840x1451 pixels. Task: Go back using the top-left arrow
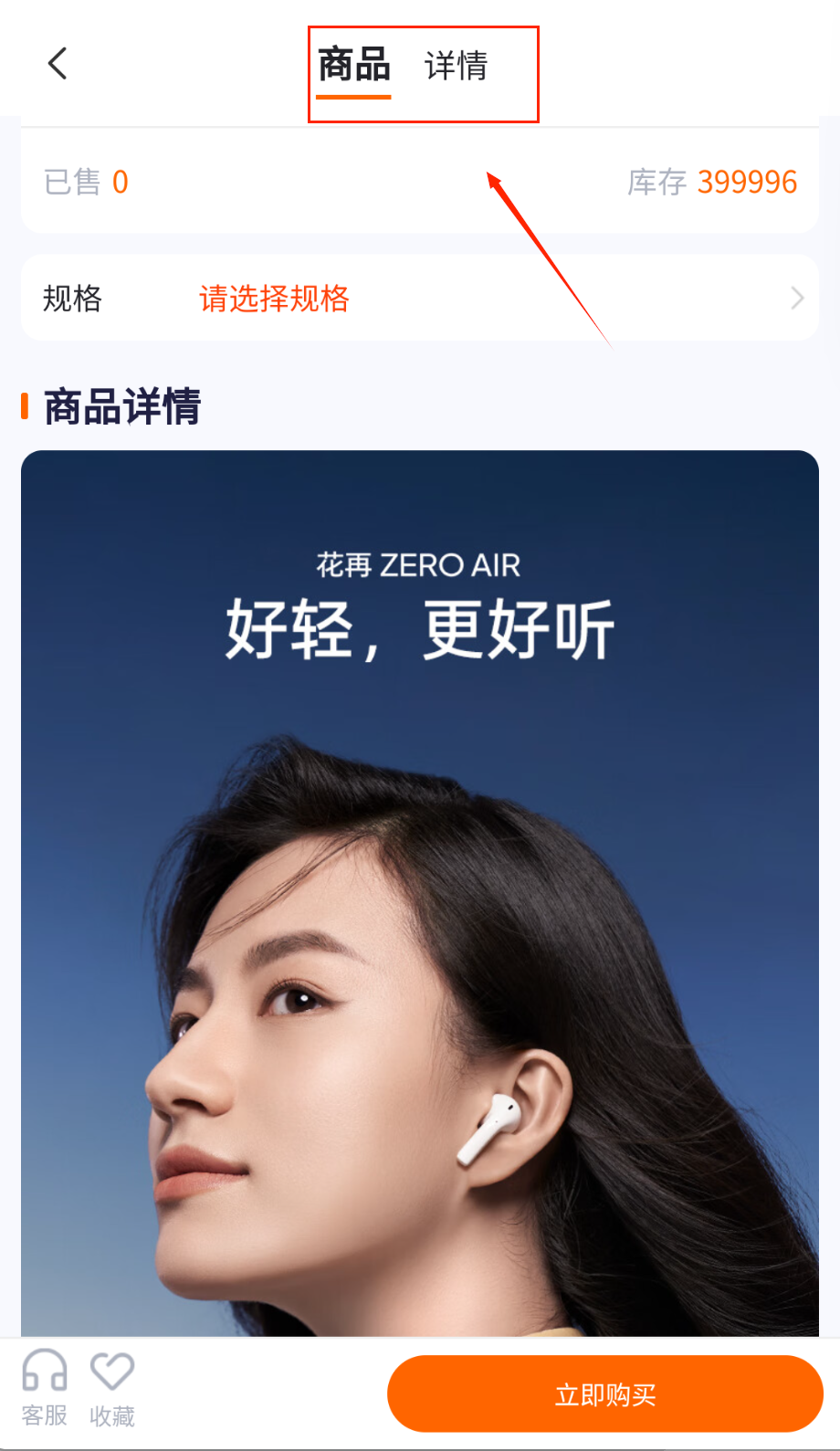58,64
